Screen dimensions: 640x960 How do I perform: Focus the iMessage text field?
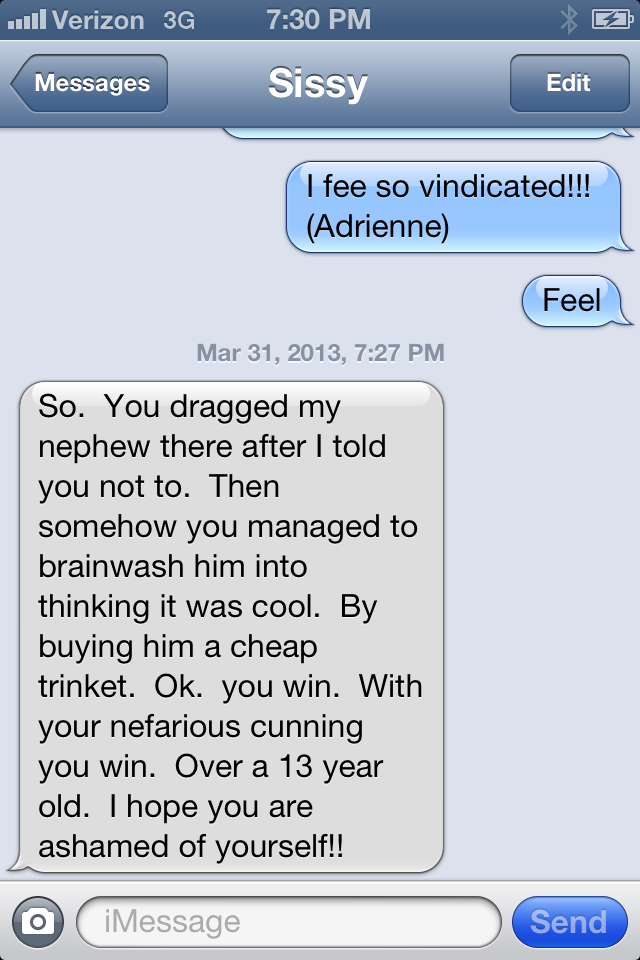(x=288, y=921)
